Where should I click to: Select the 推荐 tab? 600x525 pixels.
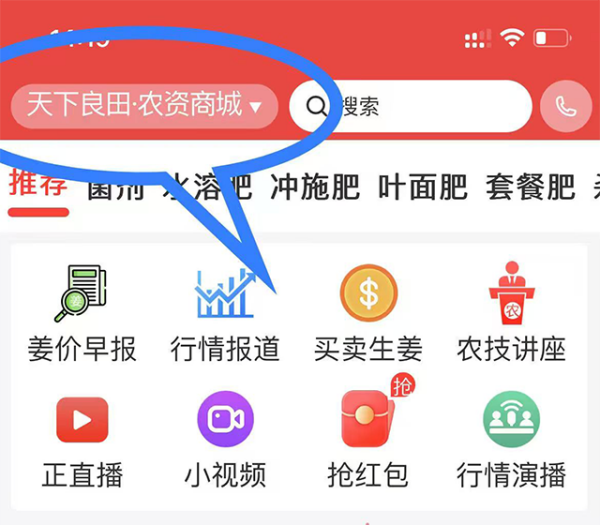[38, 186]
